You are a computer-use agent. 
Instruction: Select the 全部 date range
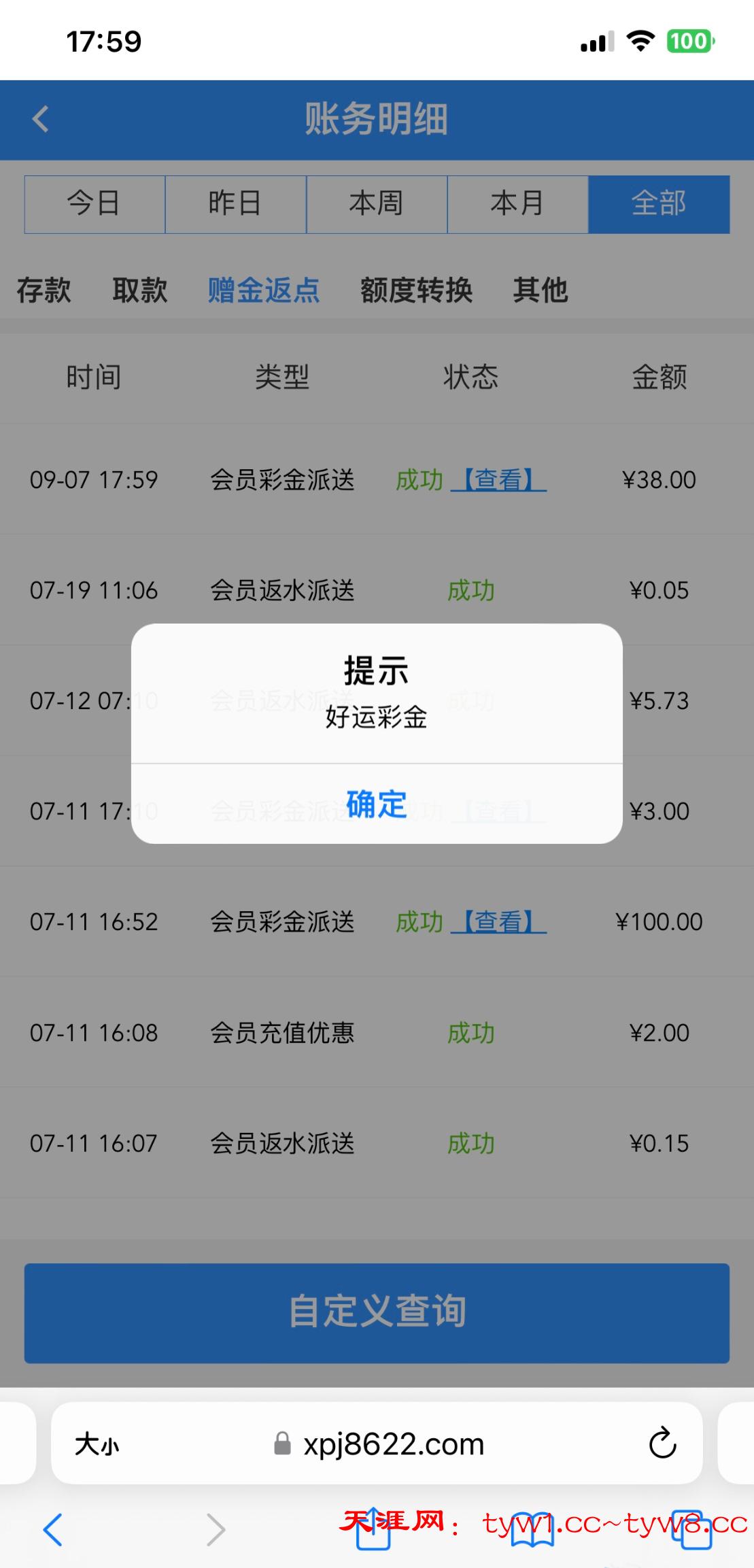659,204
